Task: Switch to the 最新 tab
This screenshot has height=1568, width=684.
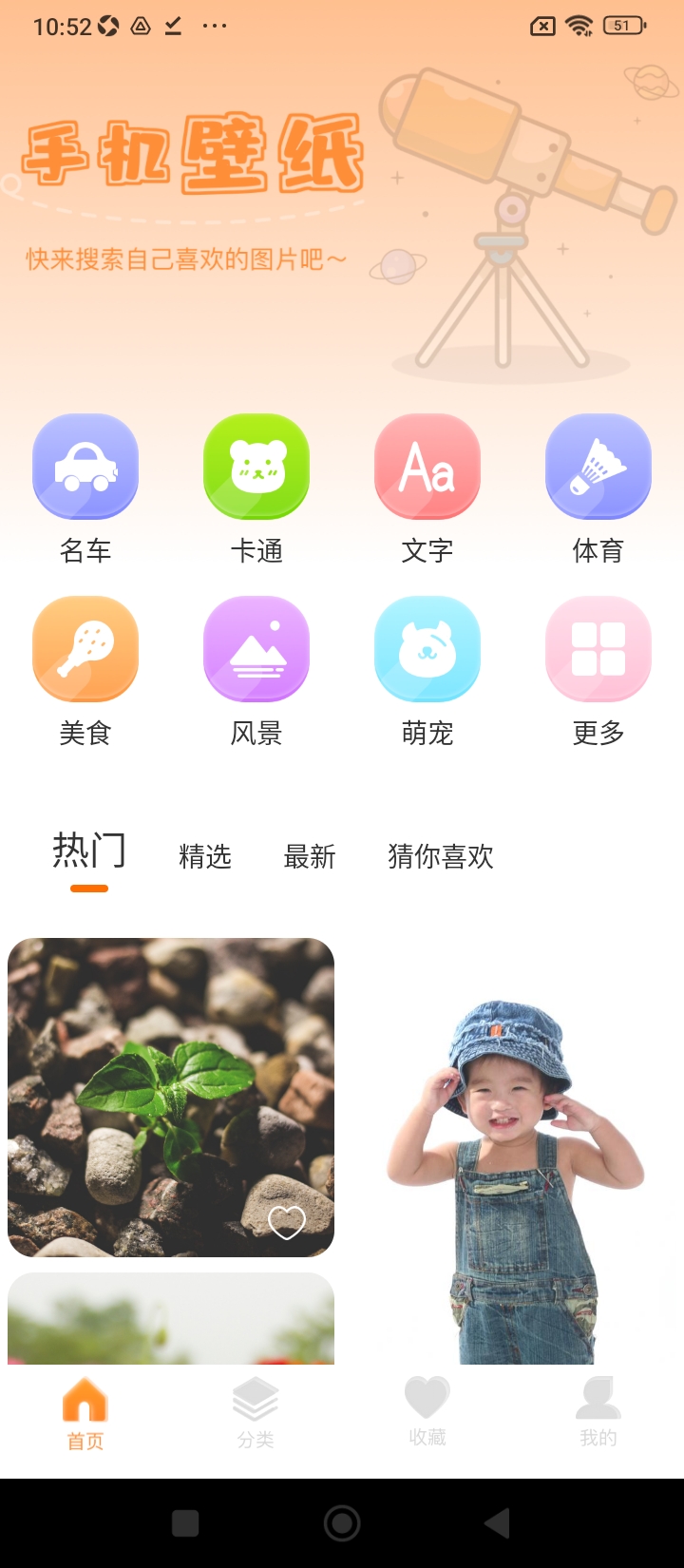Action: tap(310, 856)
